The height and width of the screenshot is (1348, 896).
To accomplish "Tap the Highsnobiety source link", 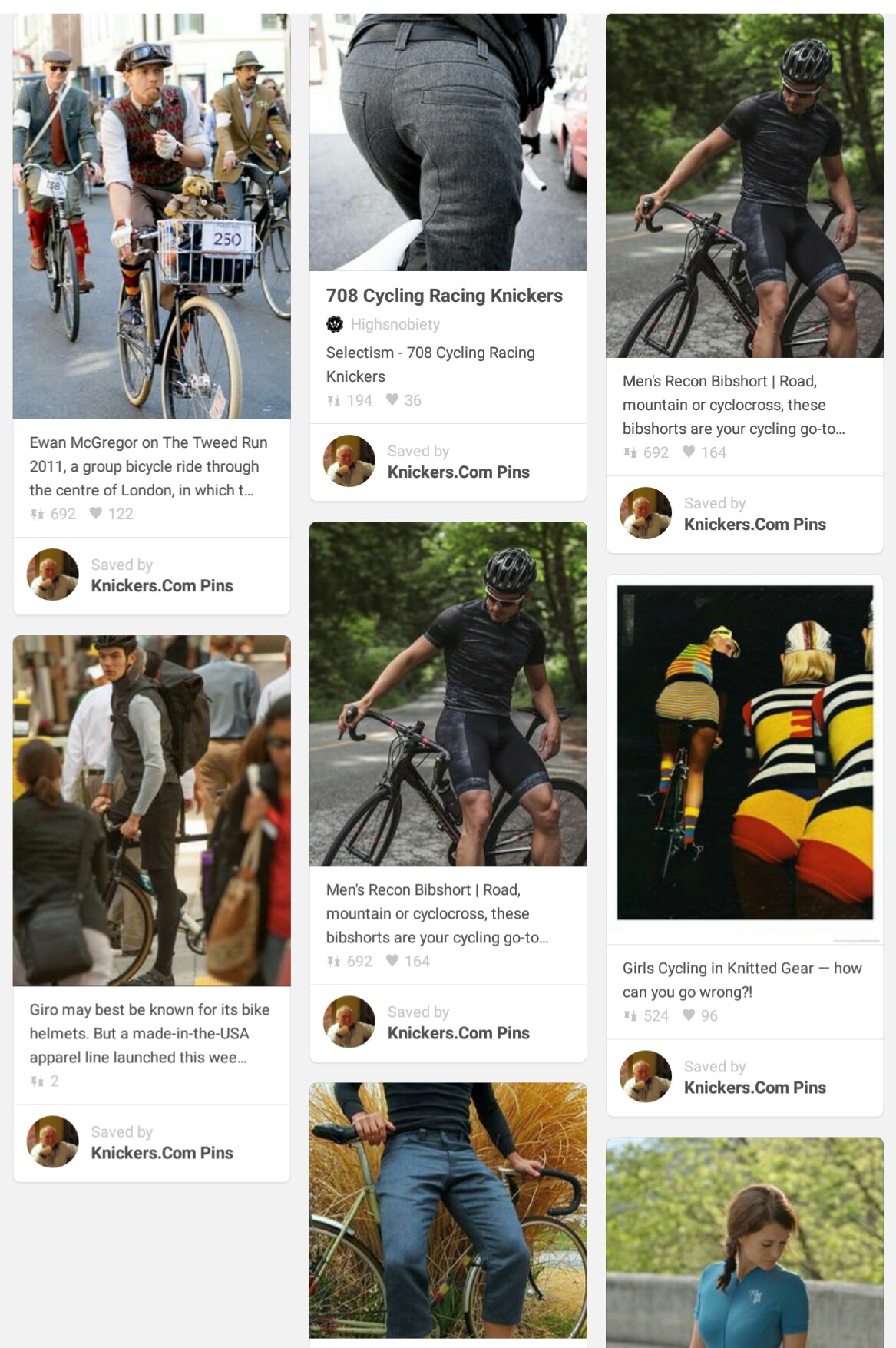I will pos(395,324).
